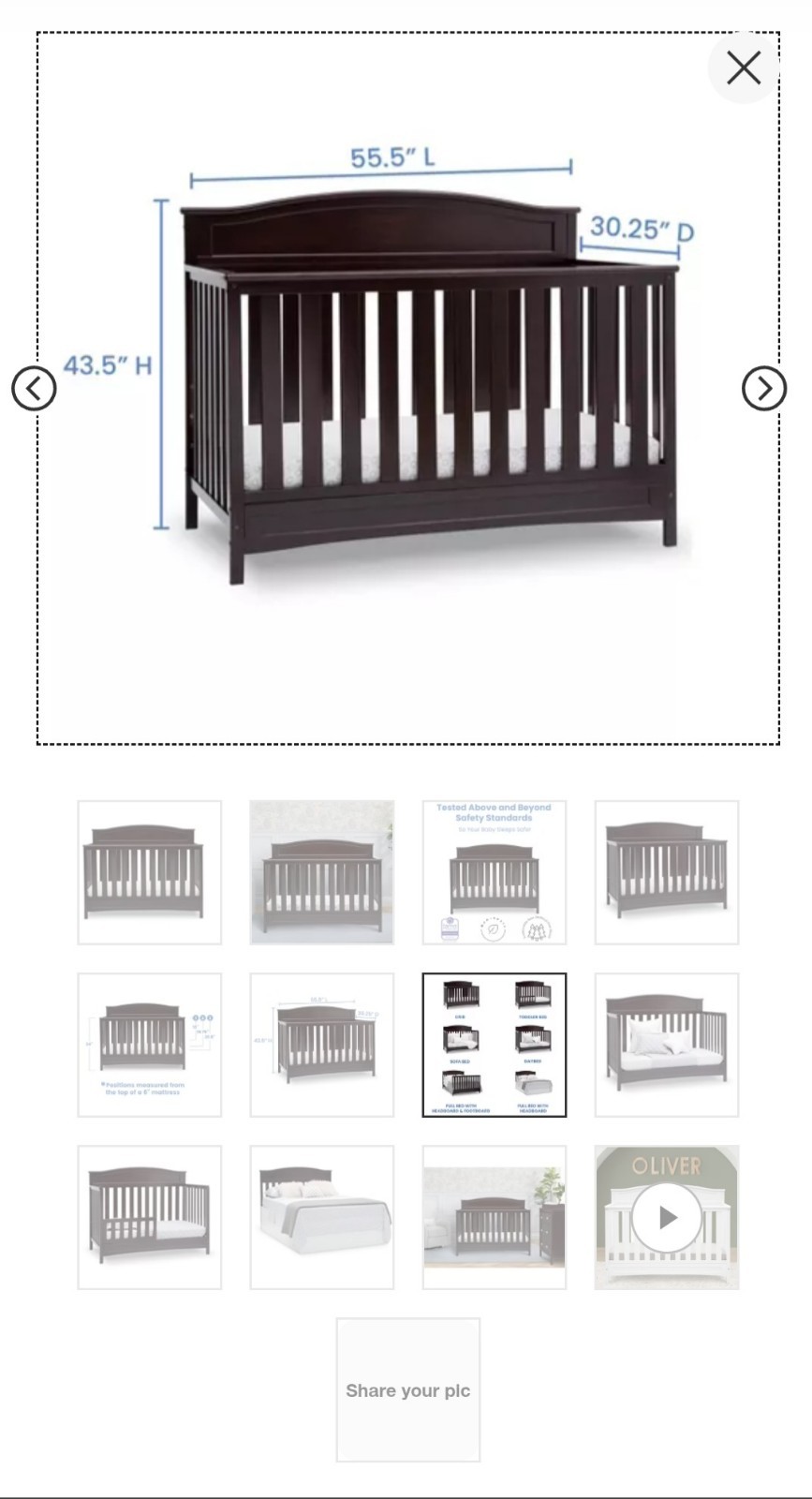Play the Oliver crib video
The height and width of the screenshot is (1499, 812).
pos(667,1217)
